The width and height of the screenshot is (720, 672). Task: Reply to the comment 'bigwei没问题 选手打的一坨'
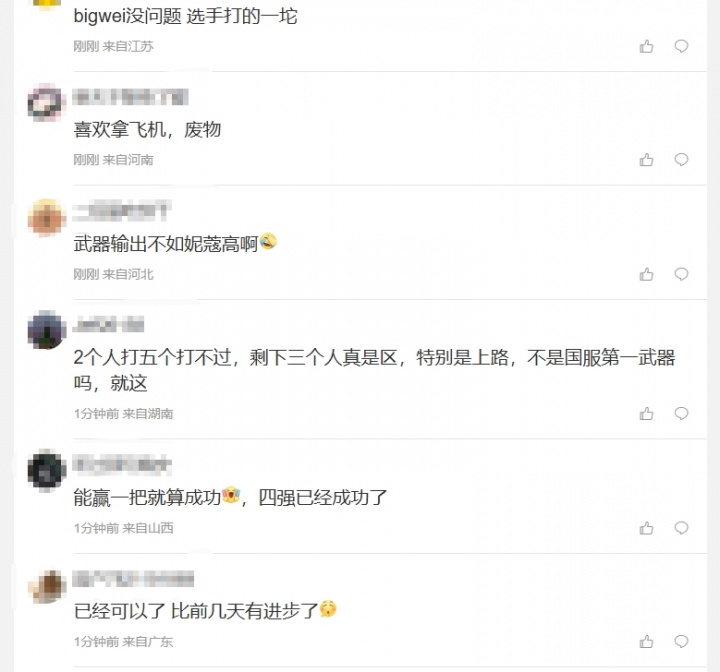[681, 46]
